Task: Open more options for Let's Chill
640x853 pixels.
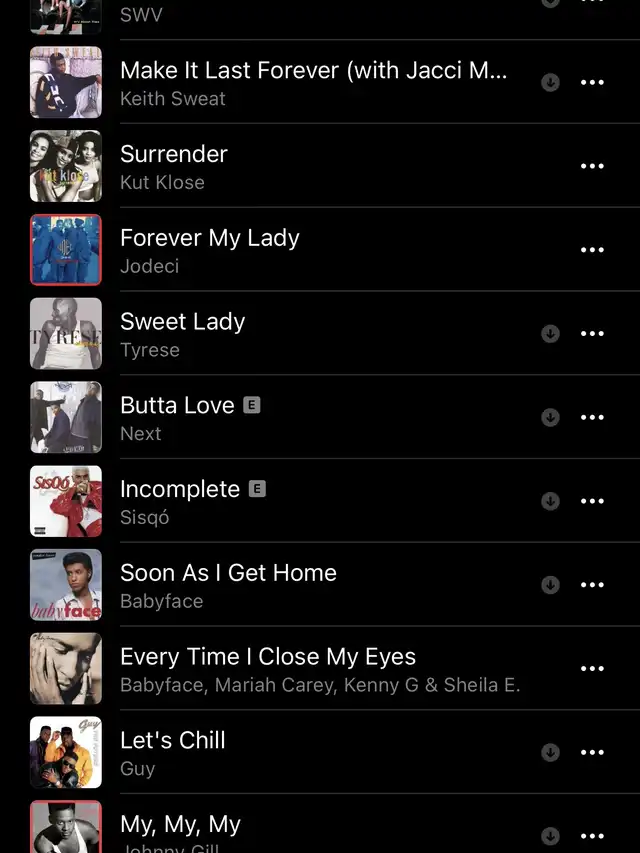Action: pos(592,752)
